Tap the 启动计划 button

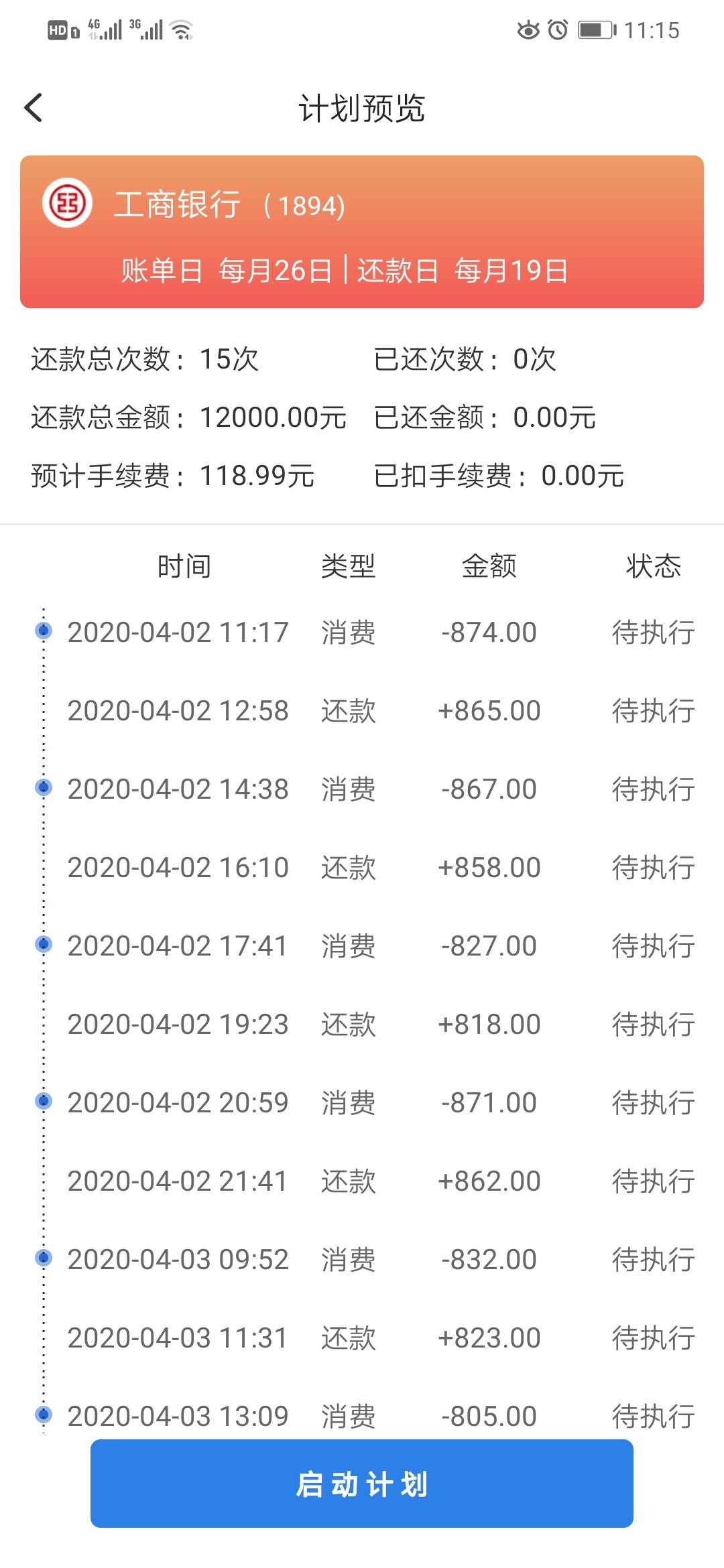click(x=362, y=1484)
